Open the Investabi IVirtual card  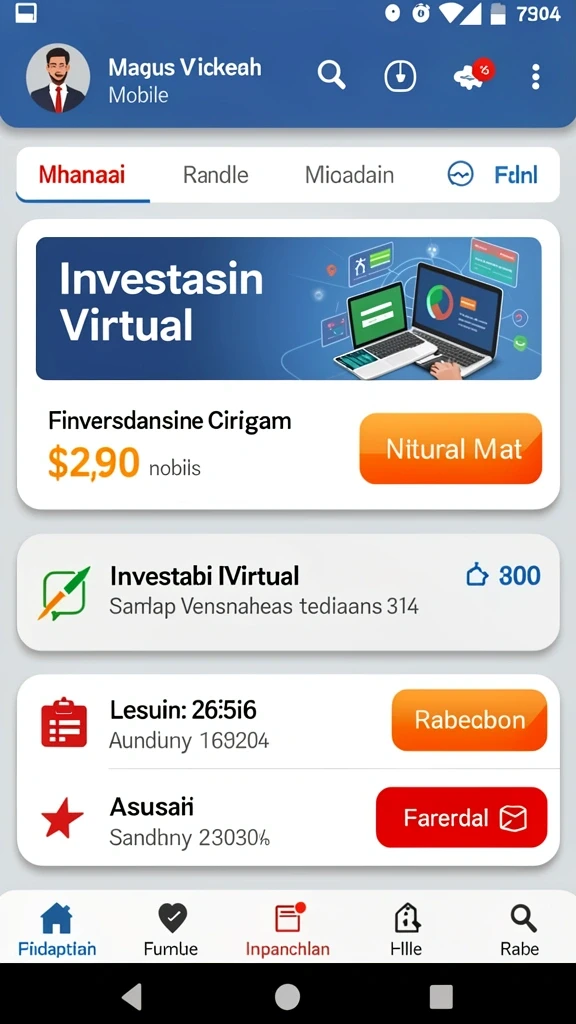coord(288,592)
